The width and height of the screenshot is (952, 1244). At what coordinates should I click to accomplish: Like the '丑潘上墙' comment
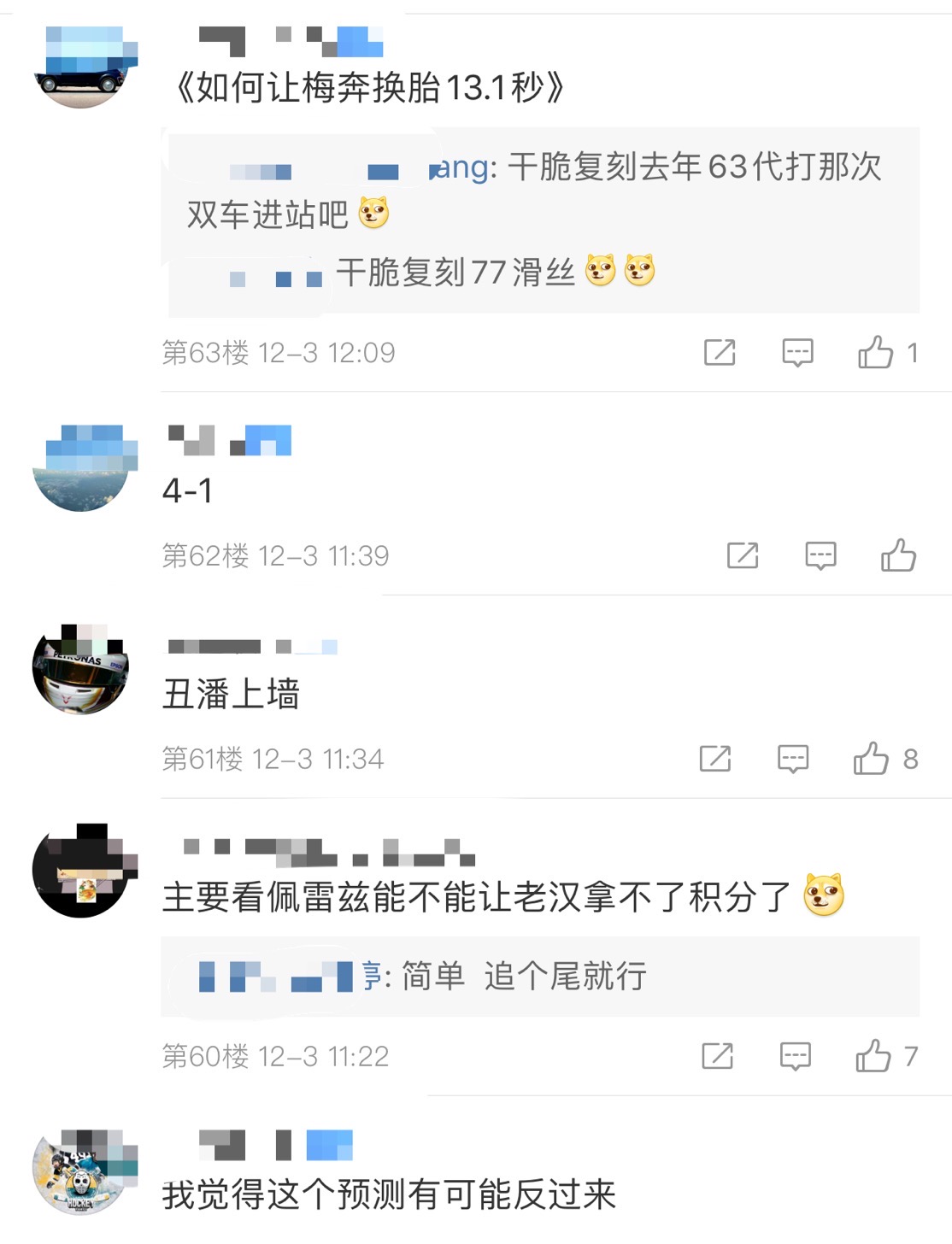pyautogui.click(x=872, y=759)
